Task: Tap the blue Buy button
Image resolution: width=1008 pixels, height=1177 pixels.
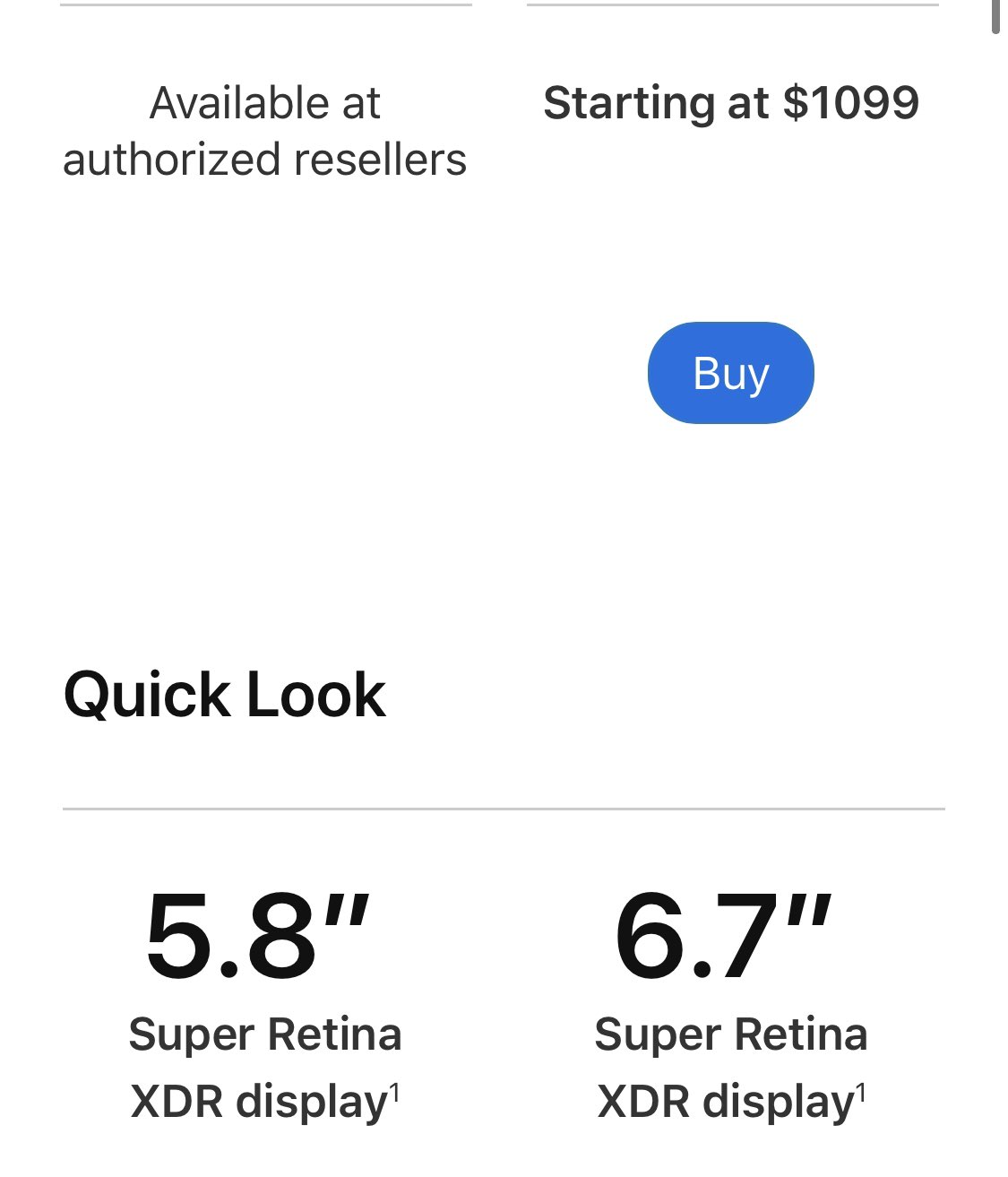Action: (730, 373)
